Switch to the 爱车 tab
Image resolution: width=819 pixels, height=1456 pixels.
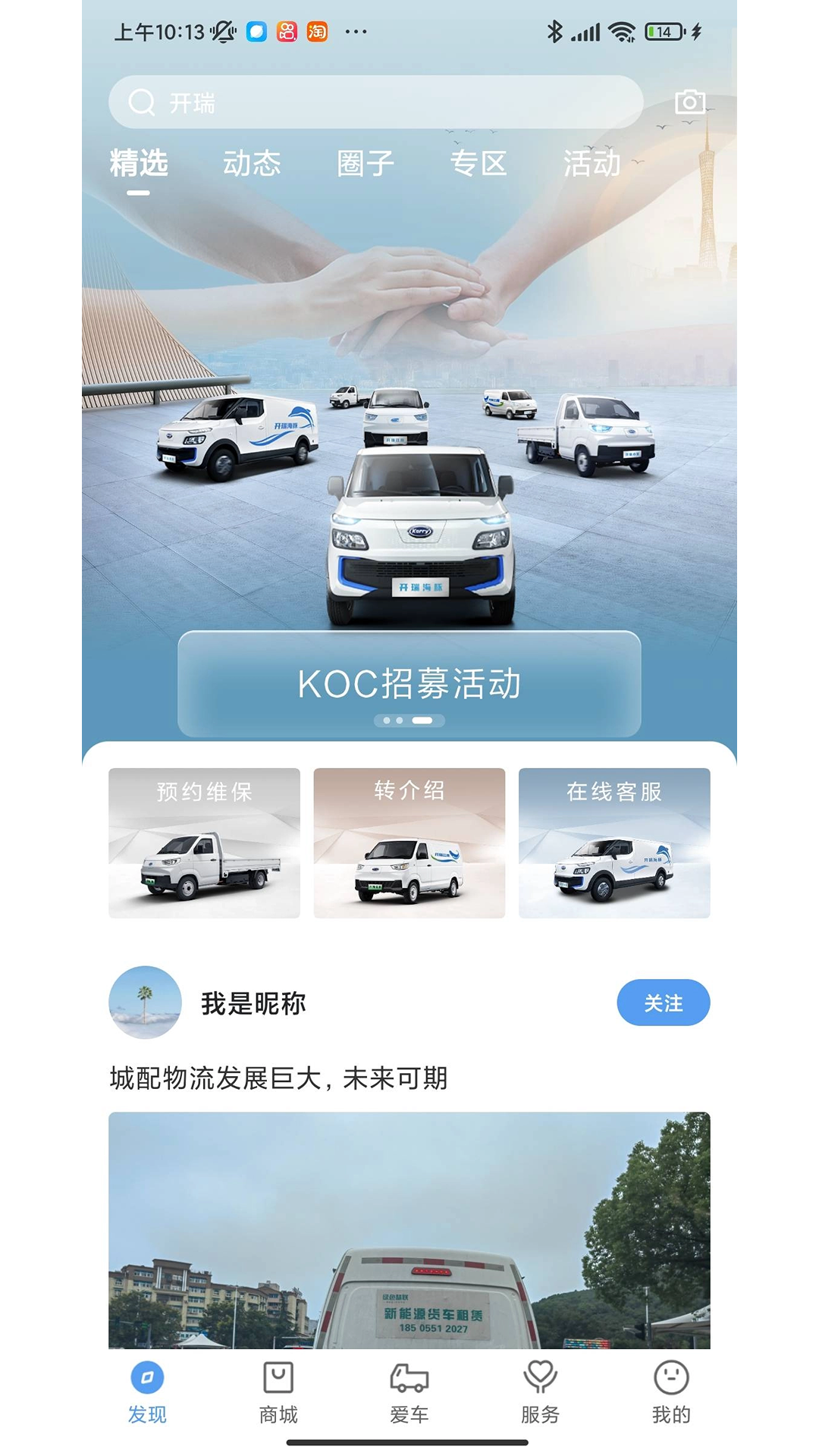pyautogui.click(x=409, y=1392)
